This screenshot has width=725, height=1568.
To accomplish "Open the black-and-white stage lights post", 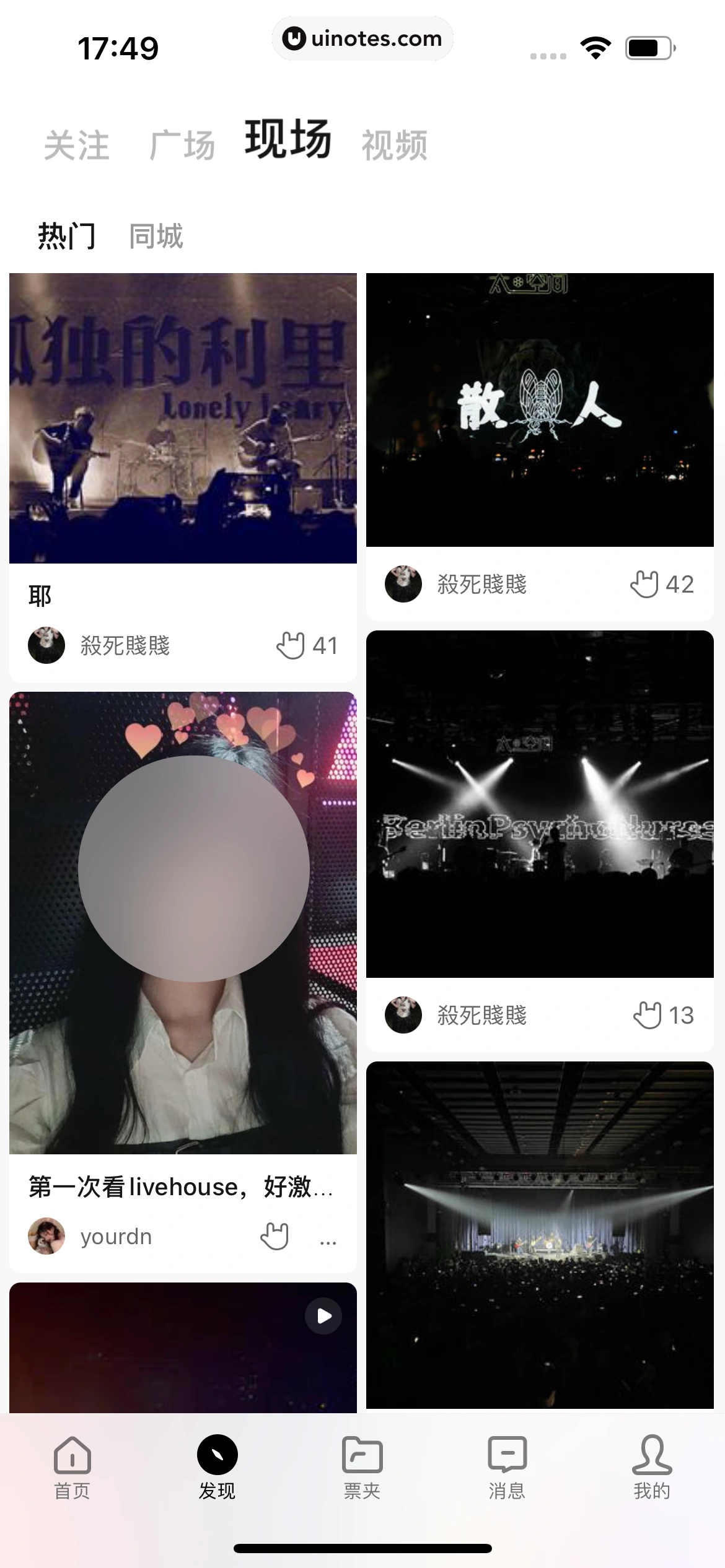I will pyautogui.click(x=540, y=804).
